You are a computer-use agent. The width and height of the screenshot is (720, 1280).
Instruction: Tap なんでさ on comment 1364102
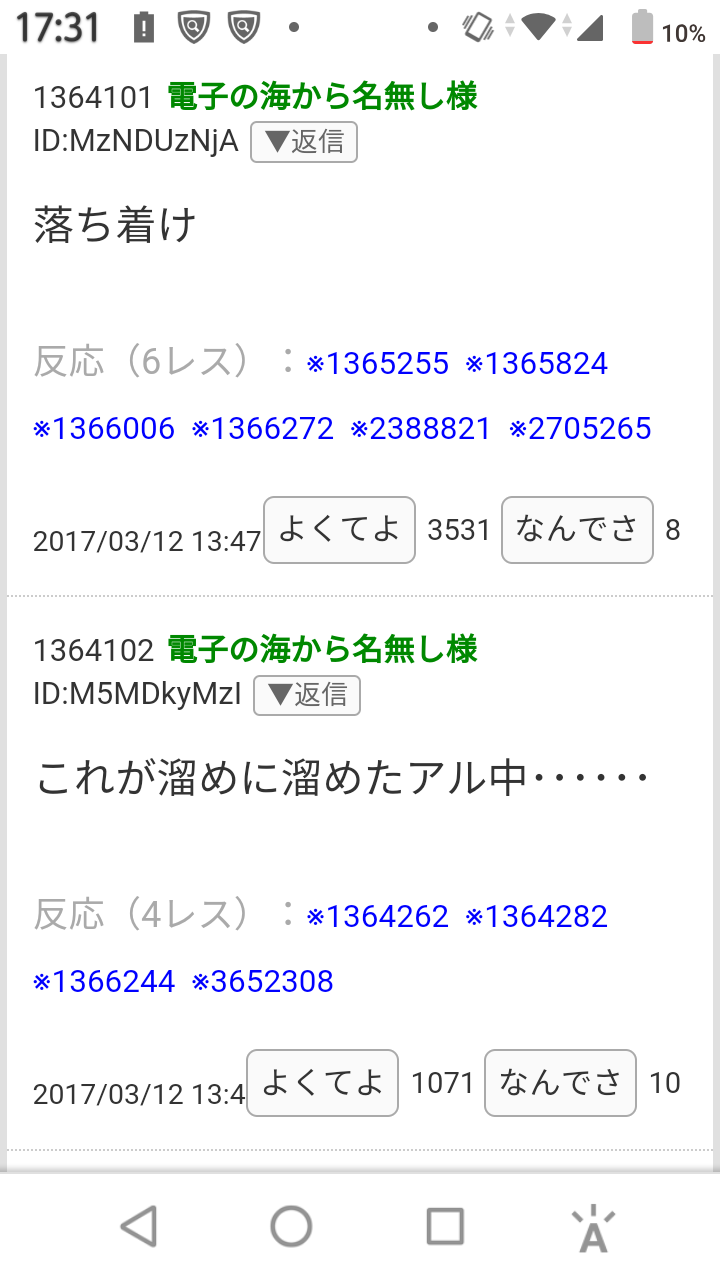[561, 1082]
